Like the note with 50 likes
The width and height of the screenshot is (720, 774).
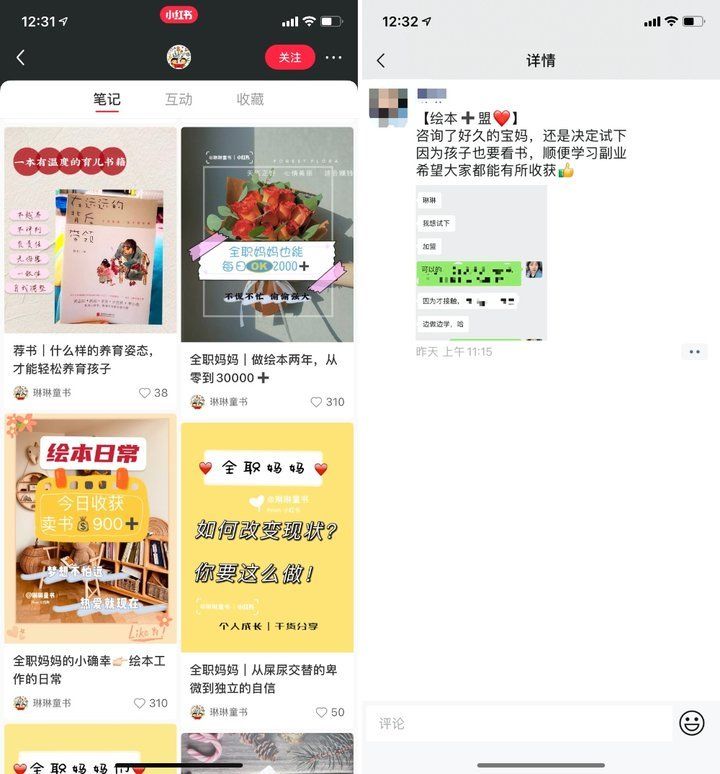click(322, 712)
